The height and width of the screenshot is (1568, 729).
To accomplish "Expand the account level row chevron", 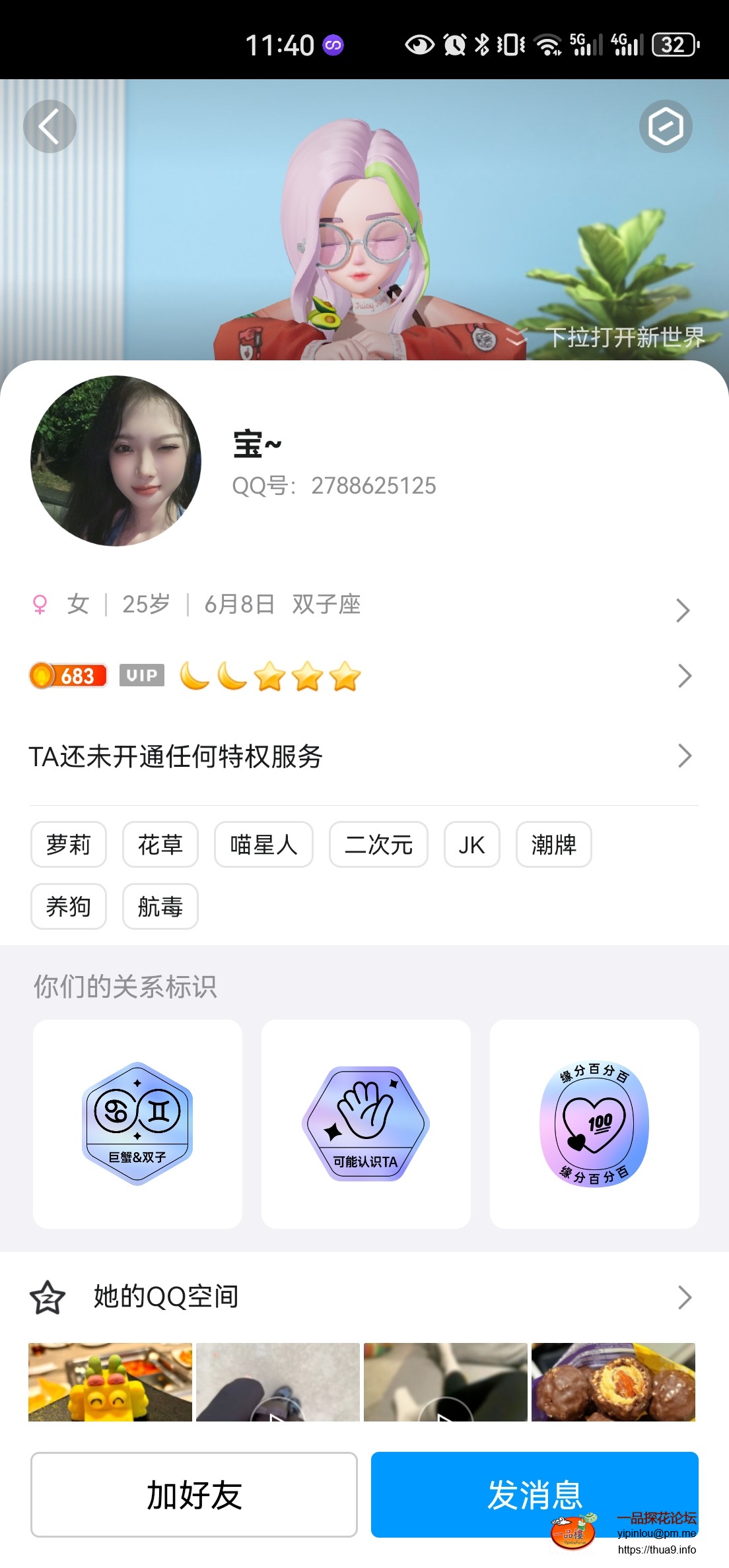I will tap(684, 675).
